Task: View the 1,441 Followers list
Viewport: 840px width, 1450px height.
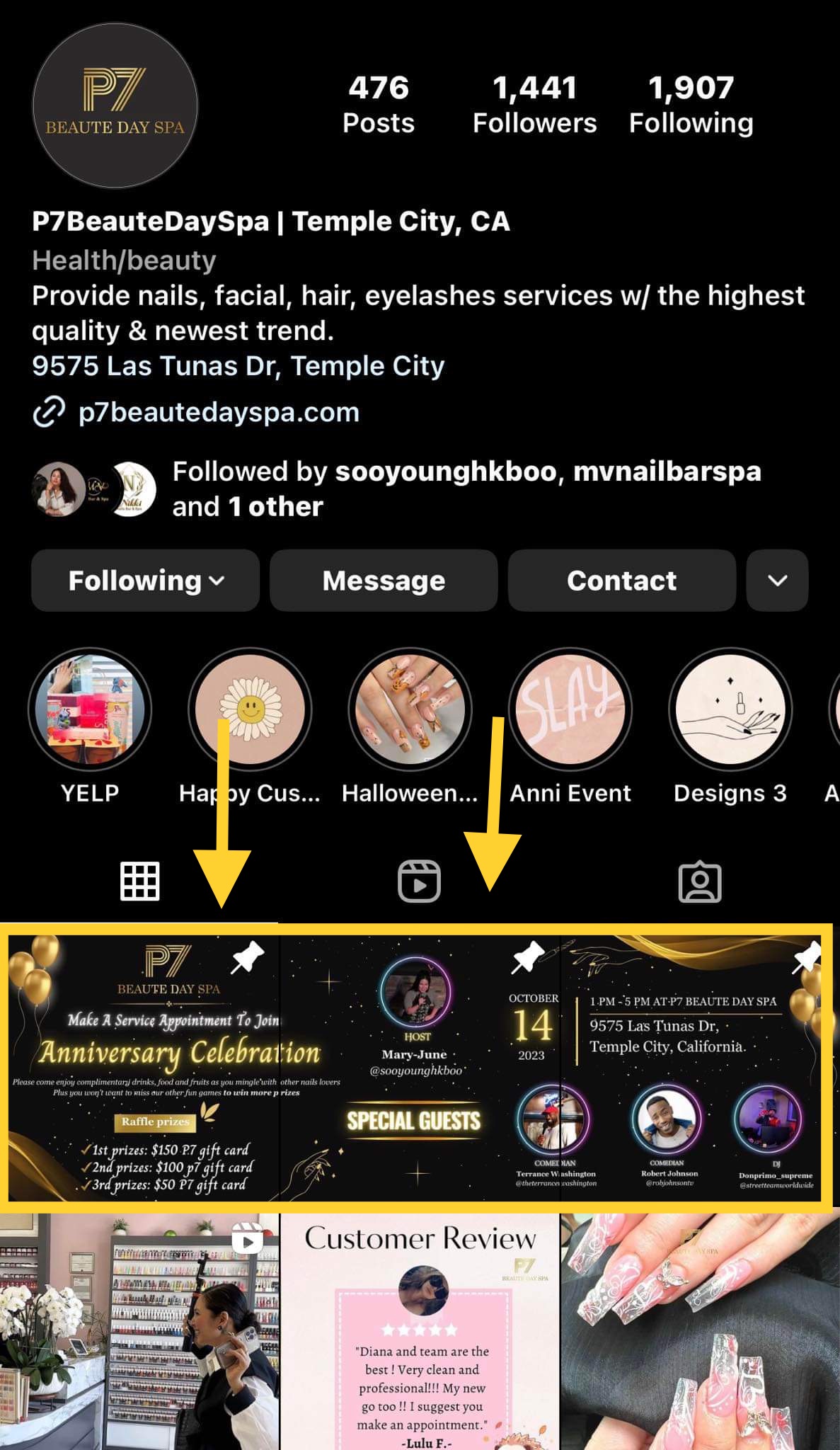Action: tap(534, 105)
